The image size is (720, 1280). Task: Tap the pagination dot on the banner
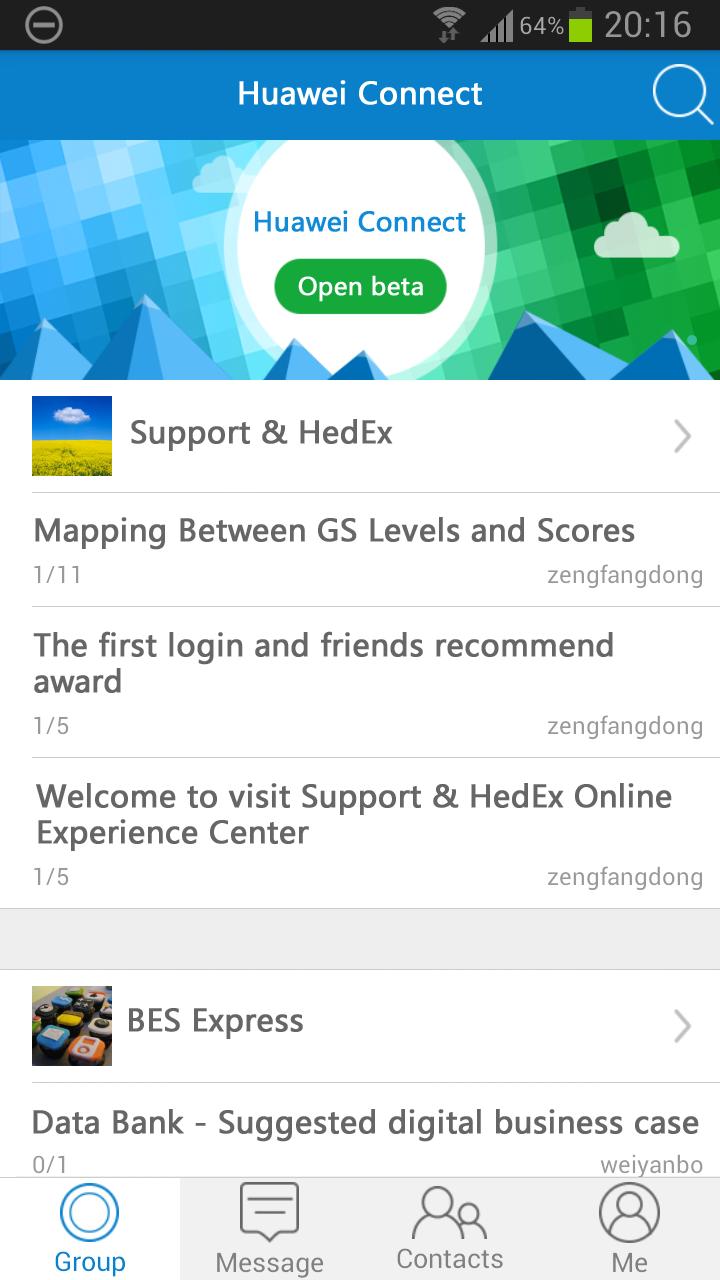point(691,341)
